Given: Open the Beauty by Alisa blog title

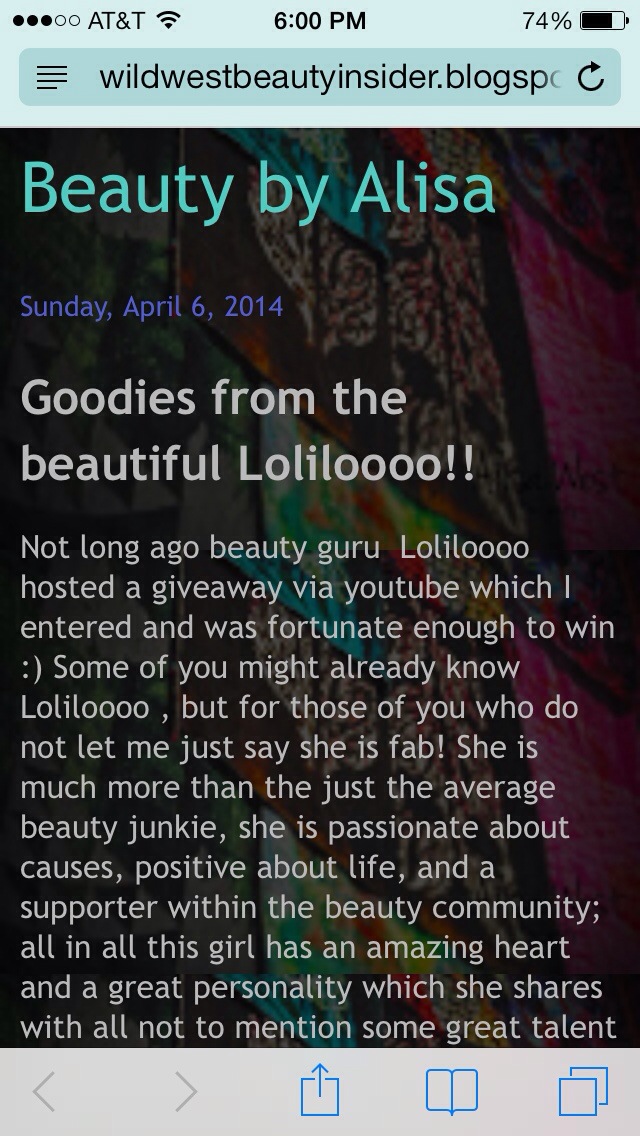Looking at the screenshot, I should 258,187.
